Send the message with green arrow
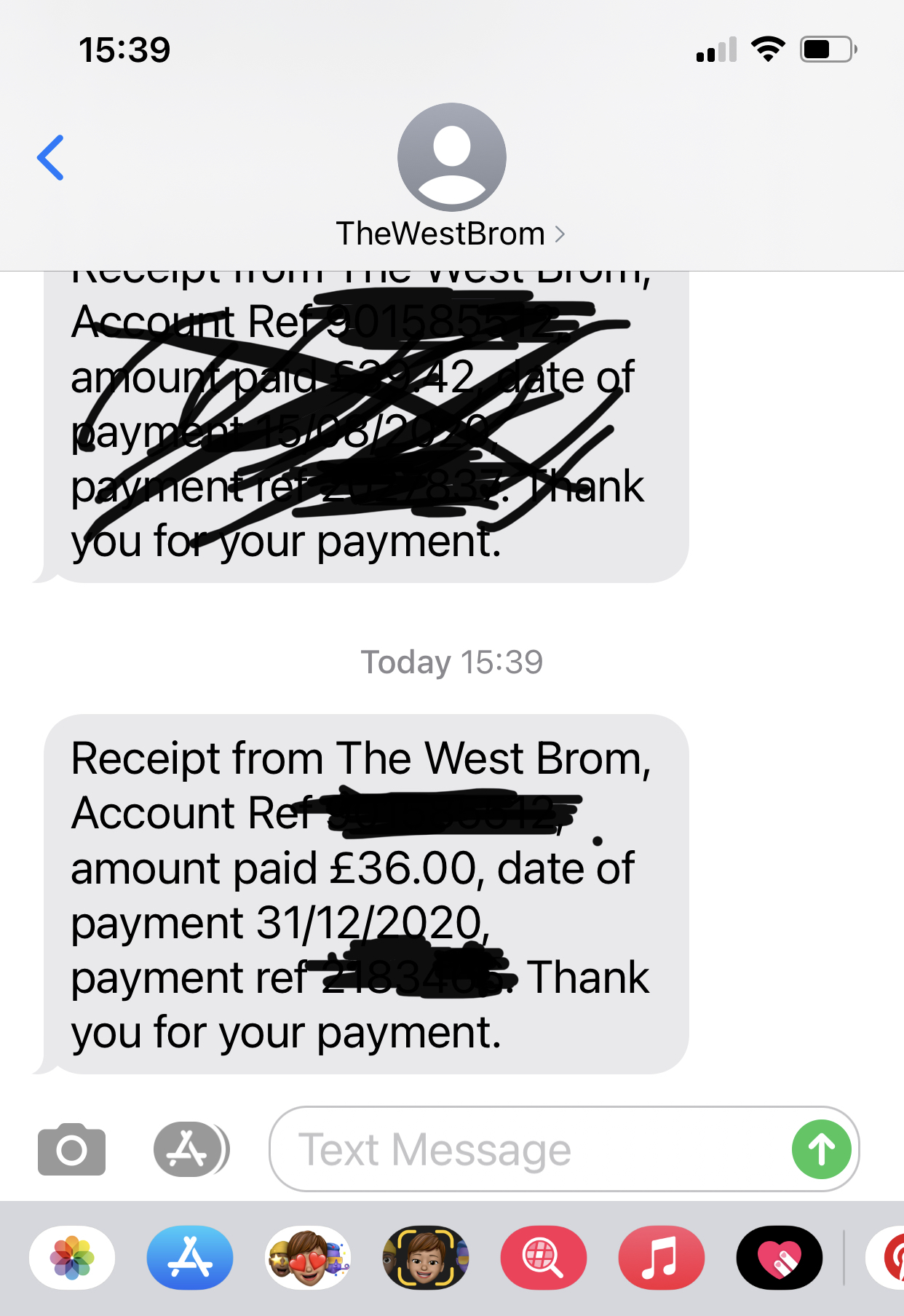 821,1150
